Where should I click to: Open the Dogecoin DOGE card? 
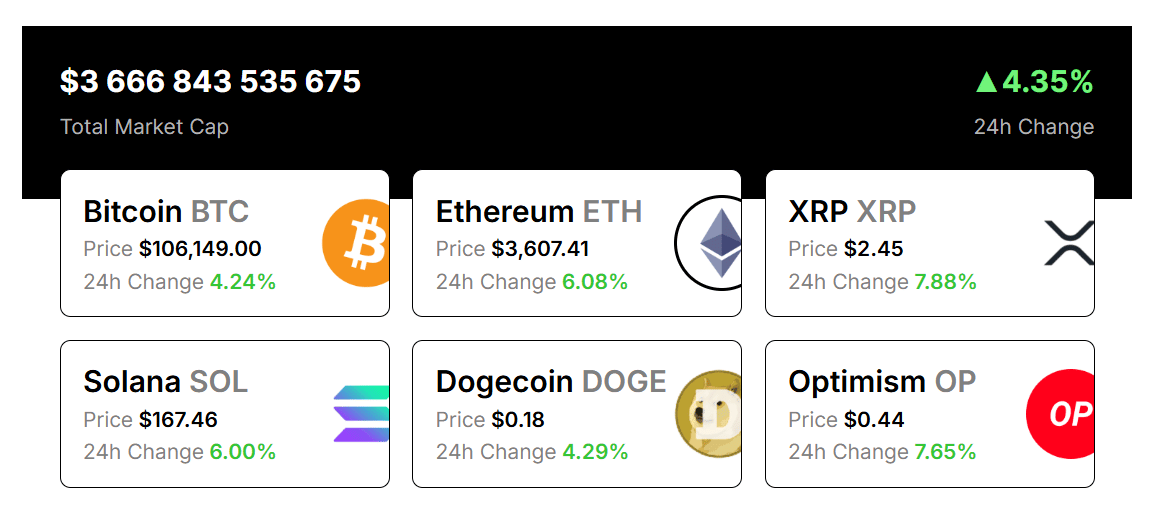click(x=576, y=413)
